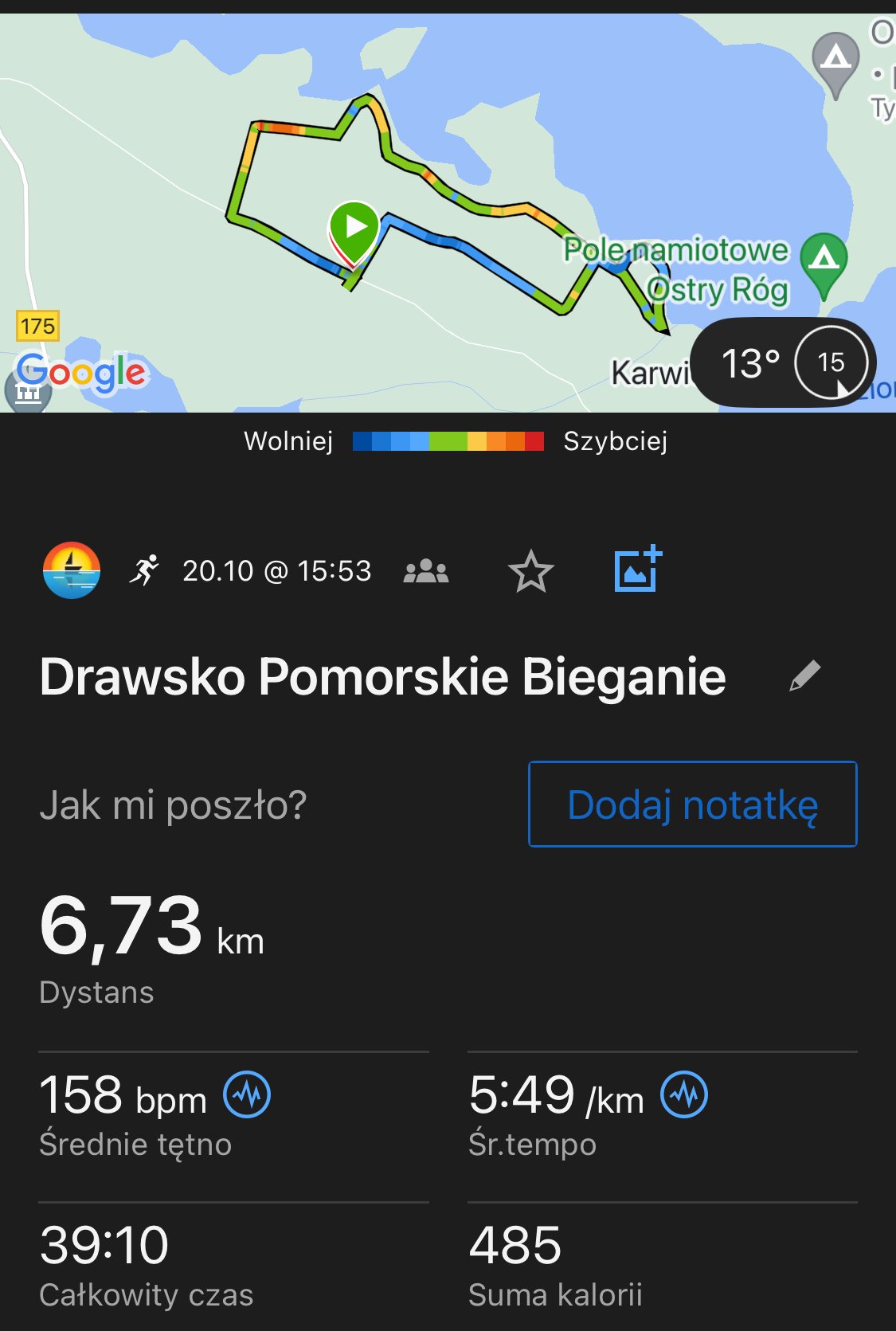
Task: Tap the green start marker on map
Action: tap(354, 229)
